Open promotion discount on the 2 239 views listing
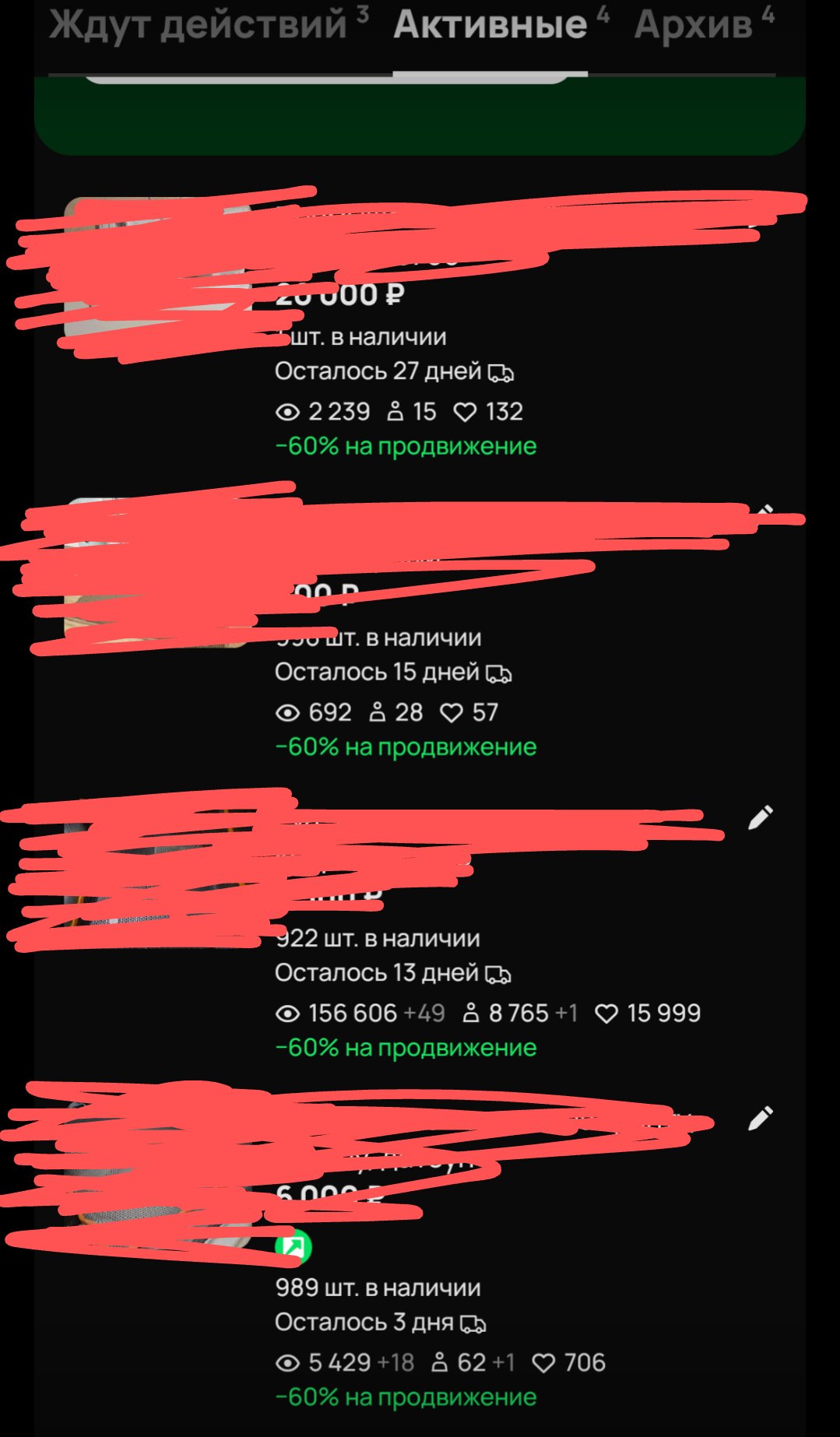Viewport: 840px width, 1437px height. tap(406, 447)
